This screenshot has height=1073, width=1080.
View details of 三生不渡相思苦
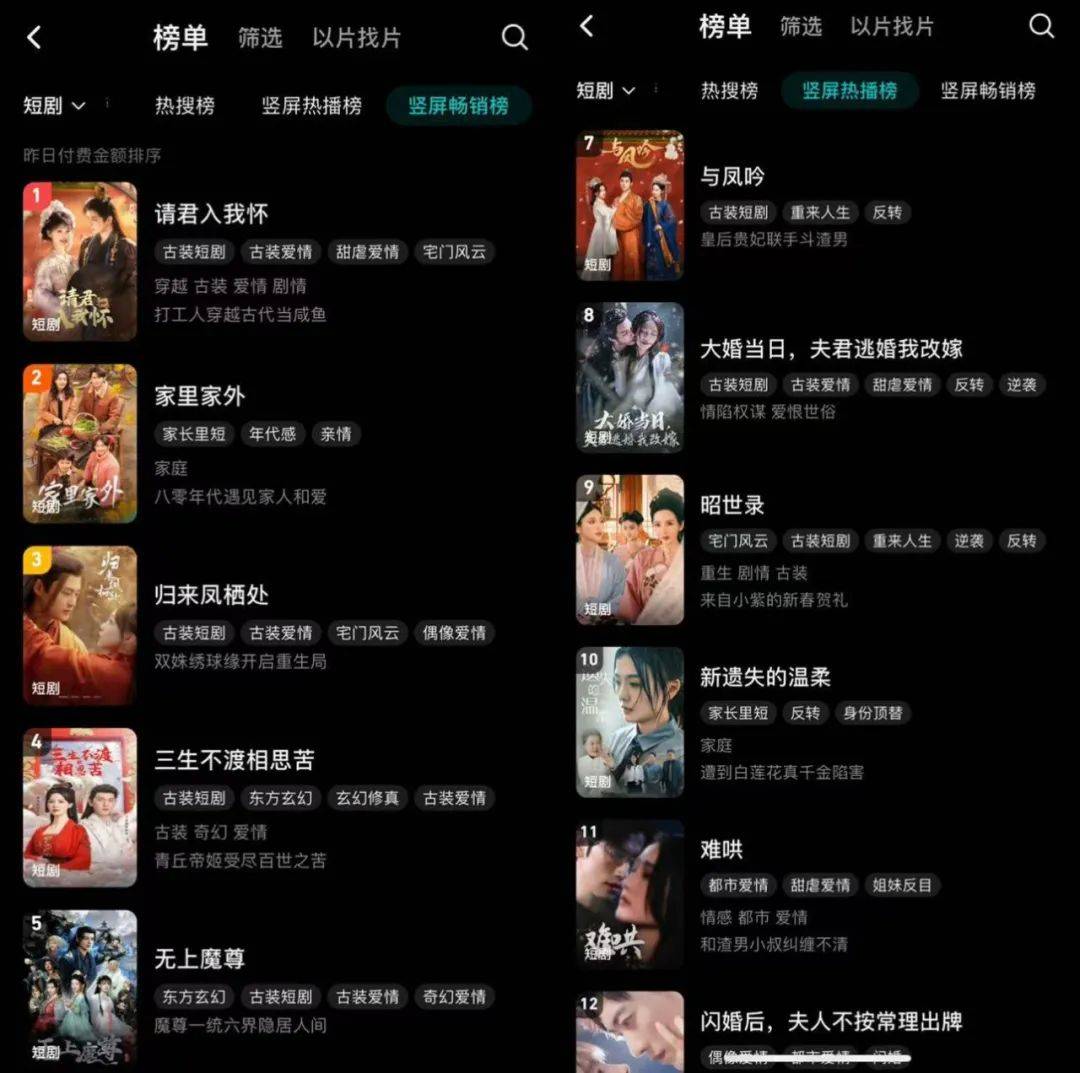(x=234, y=760)
